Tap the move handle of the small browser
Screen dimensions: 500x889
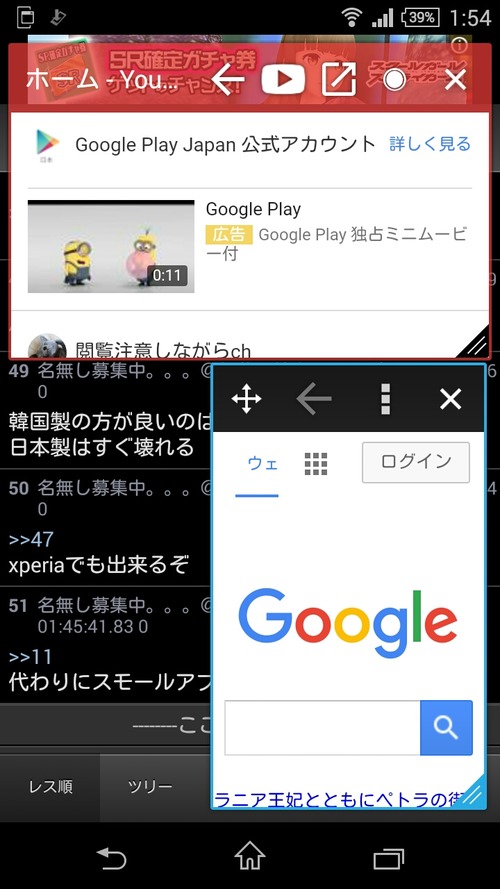coord(246,399)
